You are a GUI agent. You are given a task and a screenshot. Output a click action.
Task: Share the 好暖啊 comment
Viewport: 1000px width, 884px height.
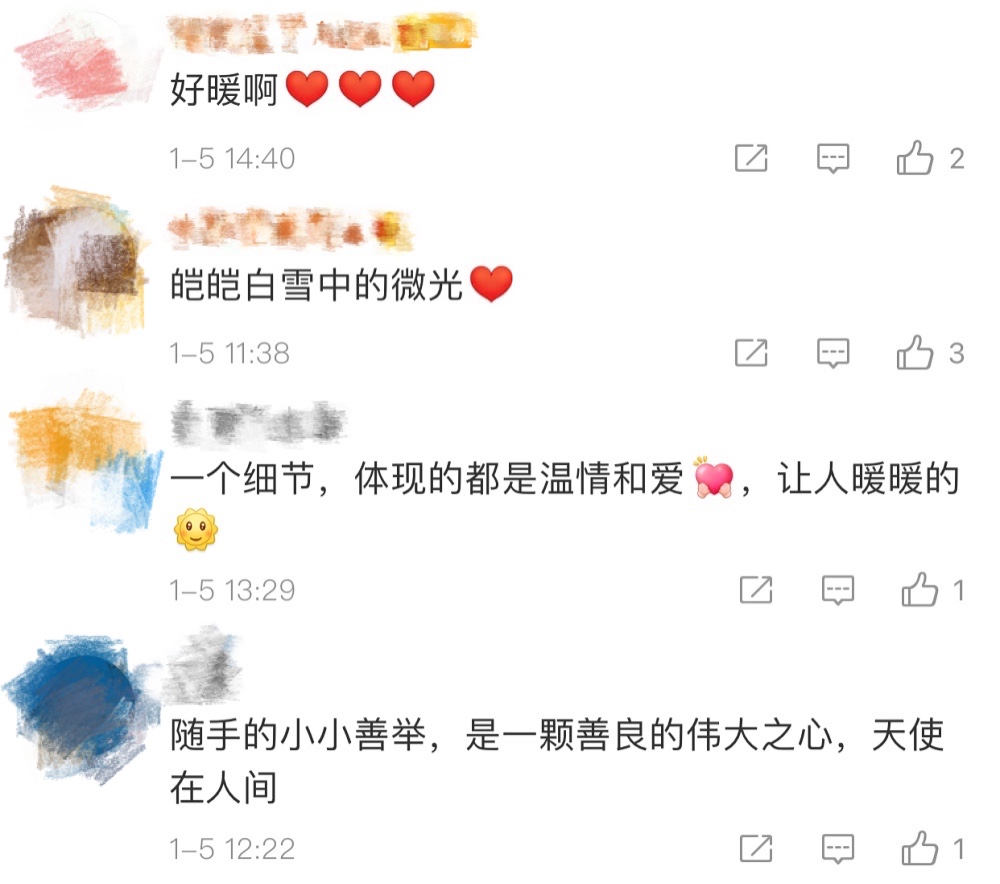(x=751, y=158)
